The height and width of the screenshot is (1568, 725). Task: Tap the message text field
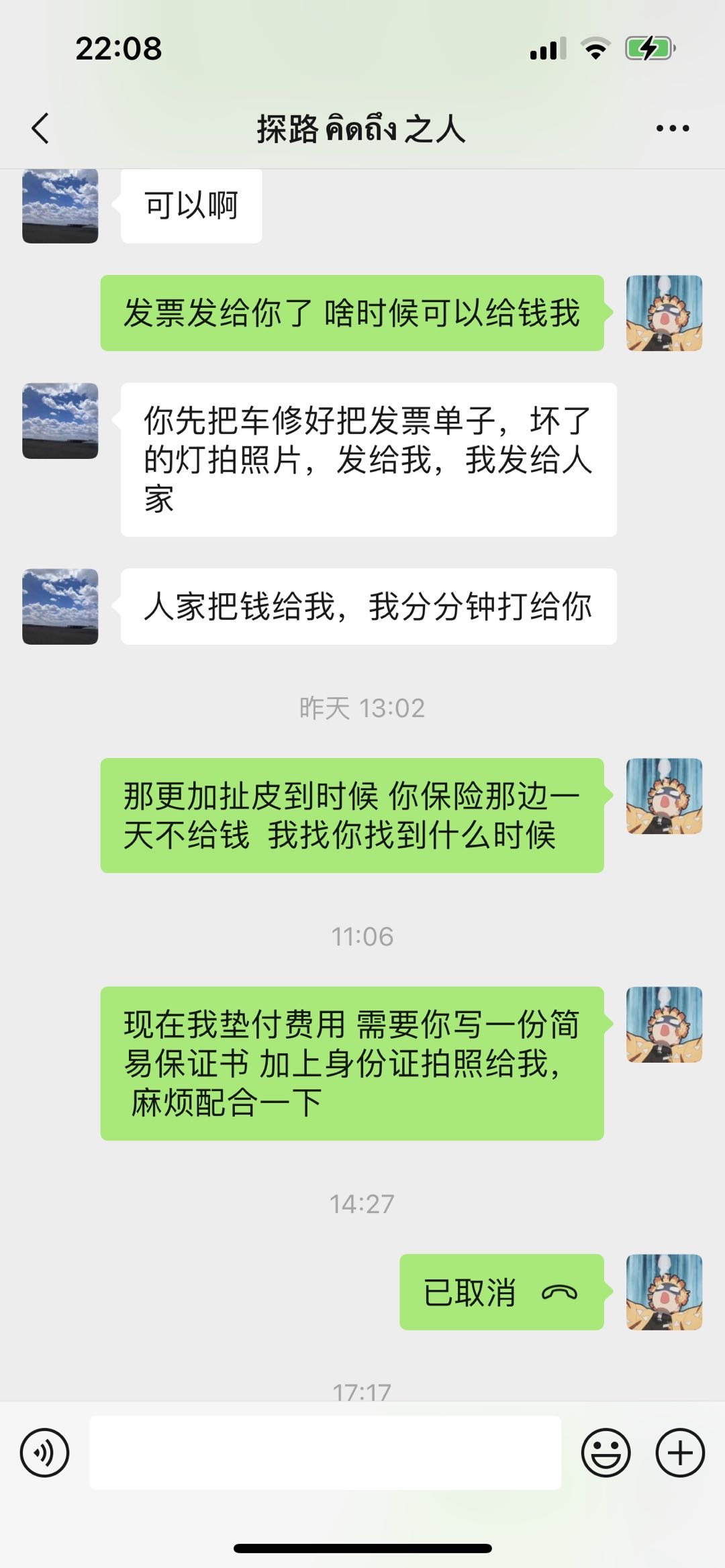(x=325, y=1453)
